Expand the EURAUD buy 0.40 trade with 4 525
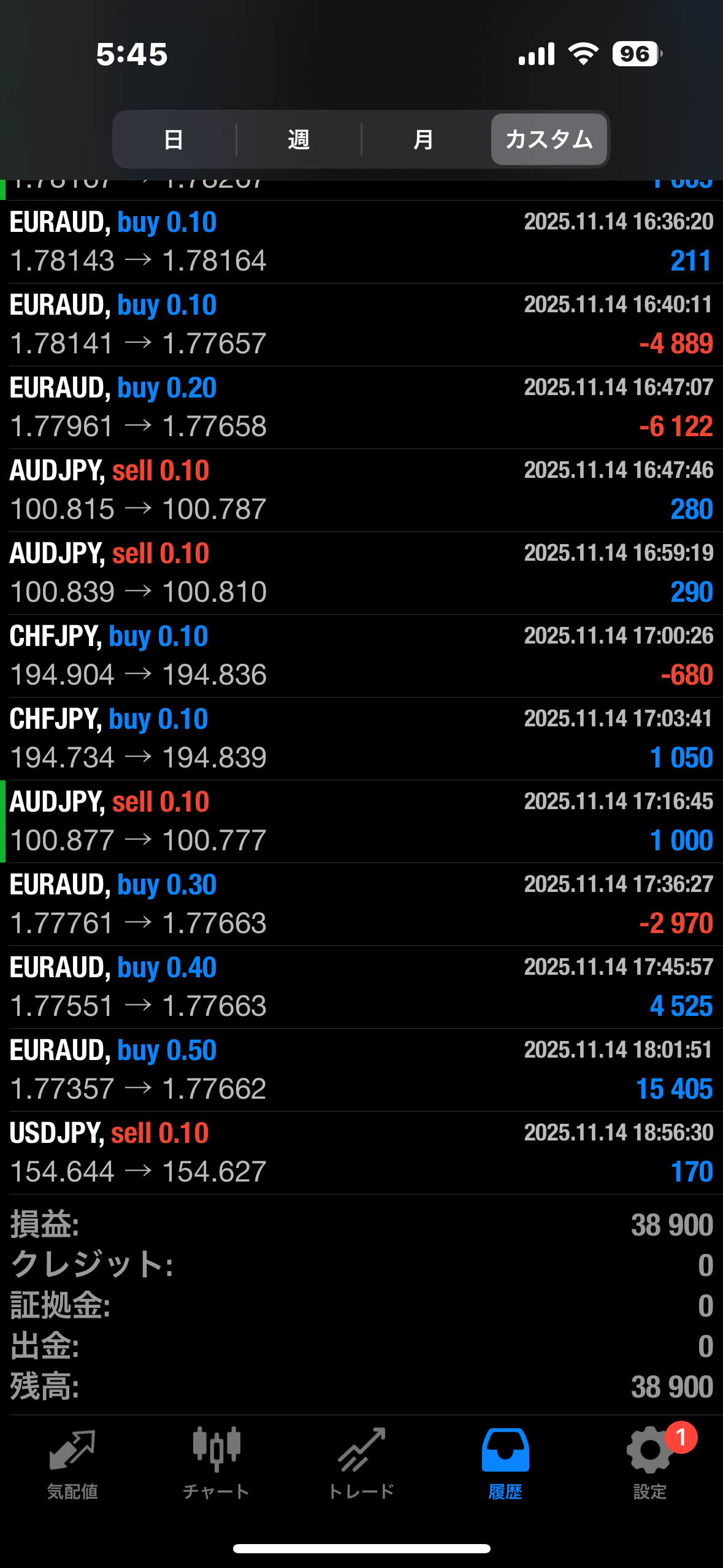 361,987
